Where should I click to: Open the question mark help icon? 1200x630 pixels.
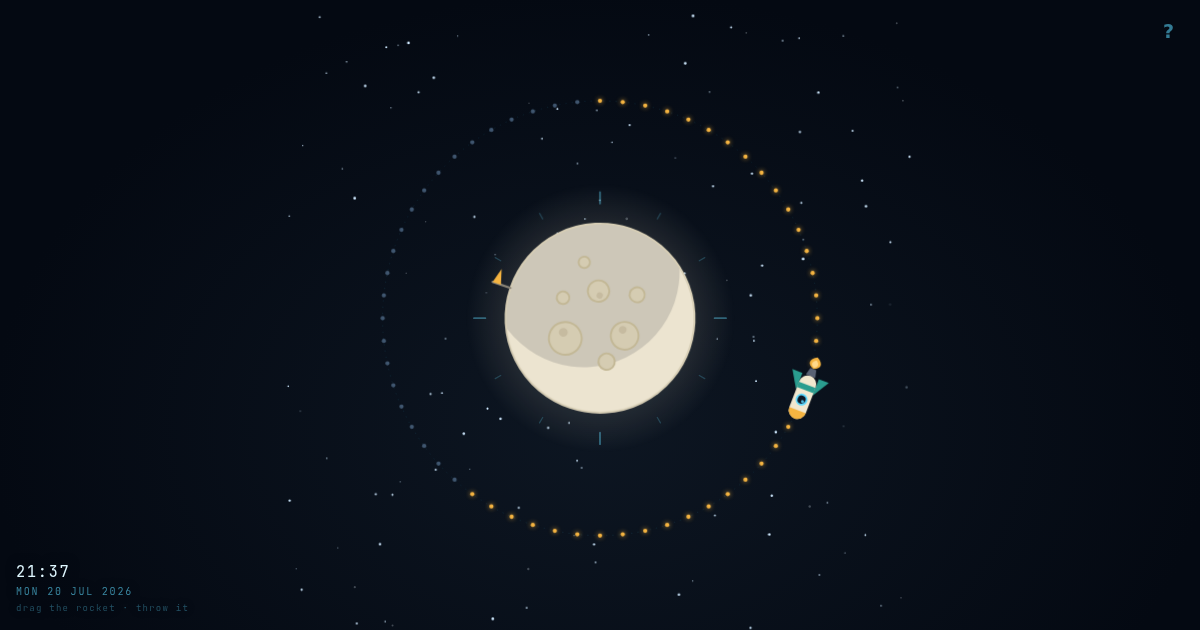pyautogui.click(x=1167, y=32)
